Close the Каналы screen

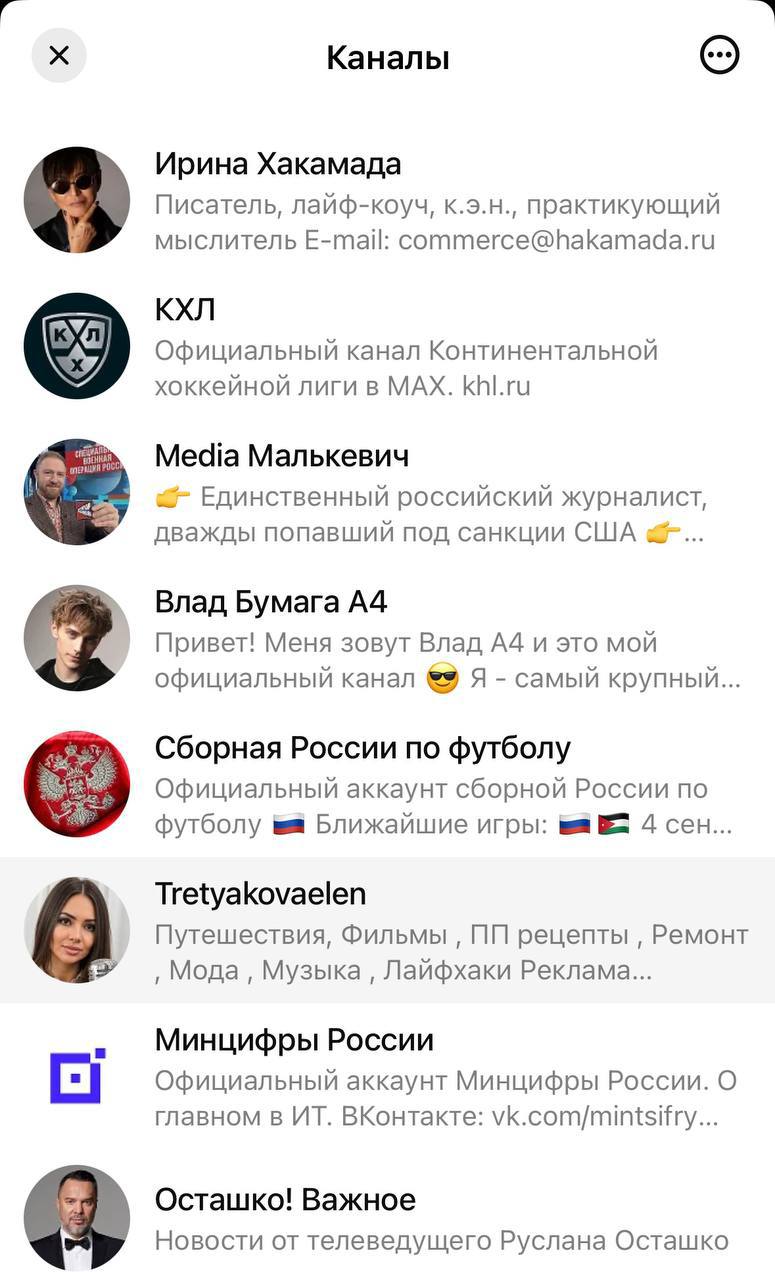59,55
